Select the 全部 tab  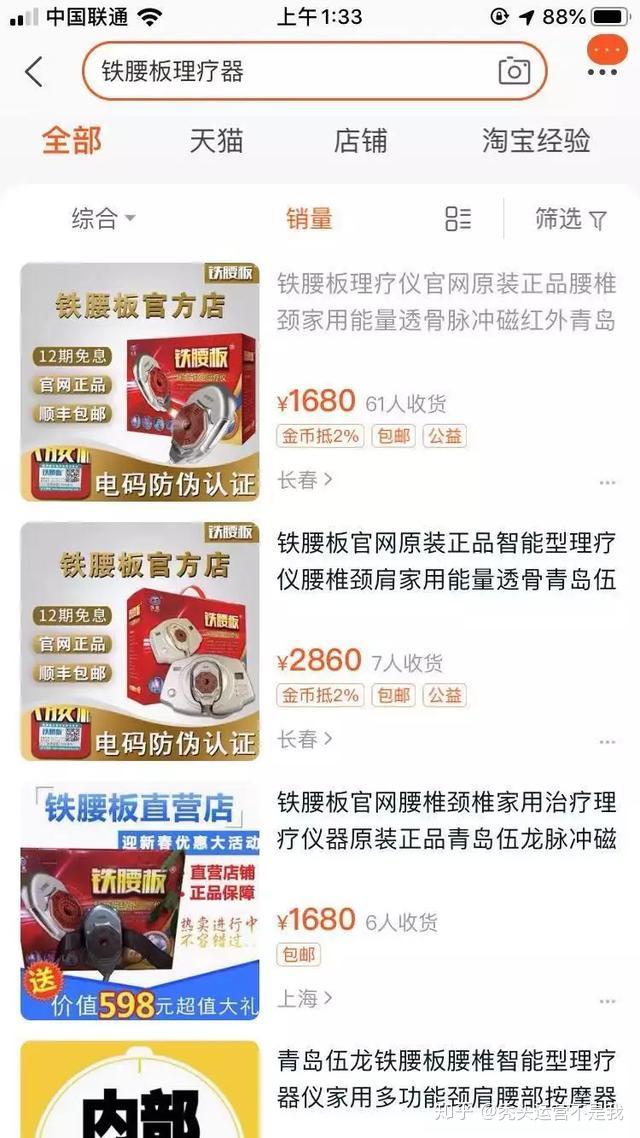pyautogui.click(x=71, y=140)
